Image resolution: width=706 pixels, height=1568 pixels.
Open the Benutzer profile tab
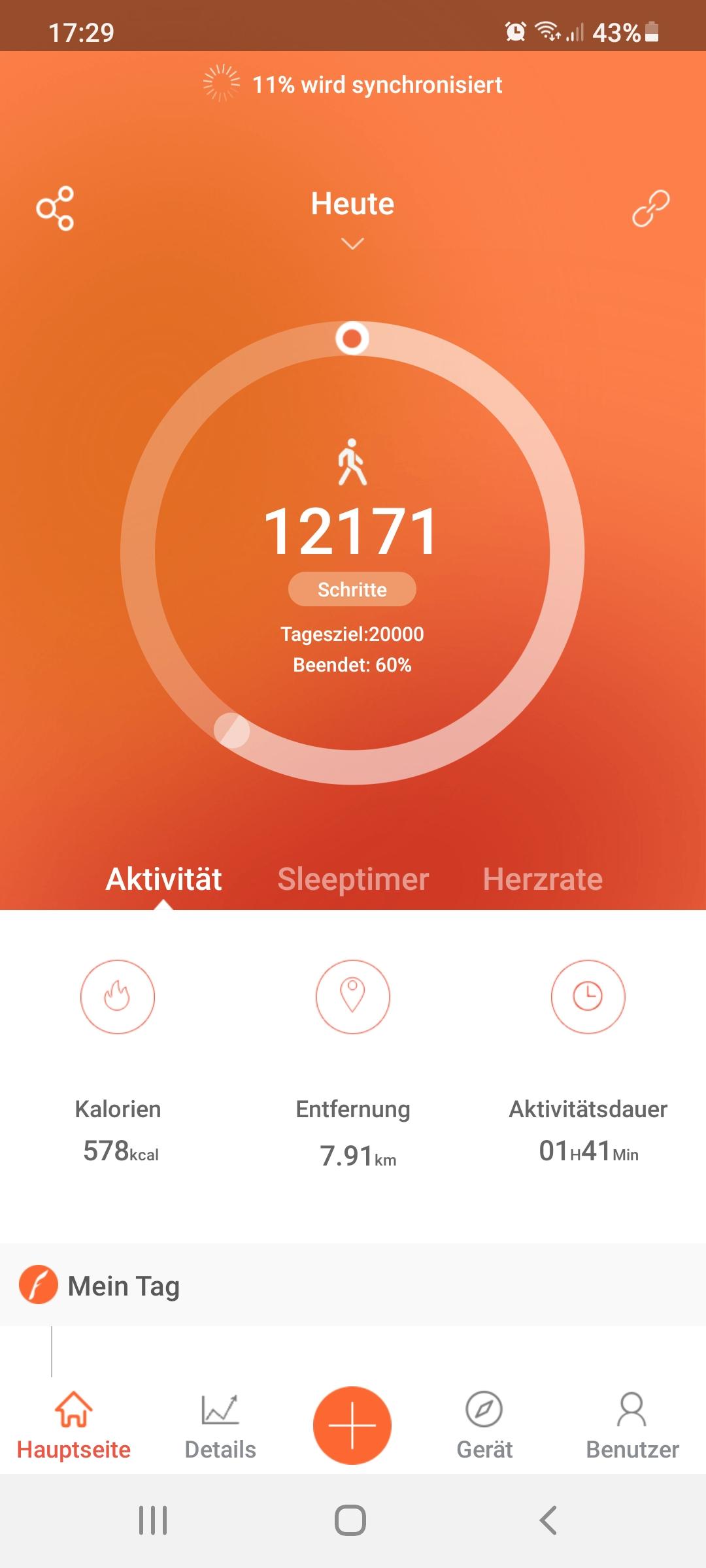coord(632,1426)
